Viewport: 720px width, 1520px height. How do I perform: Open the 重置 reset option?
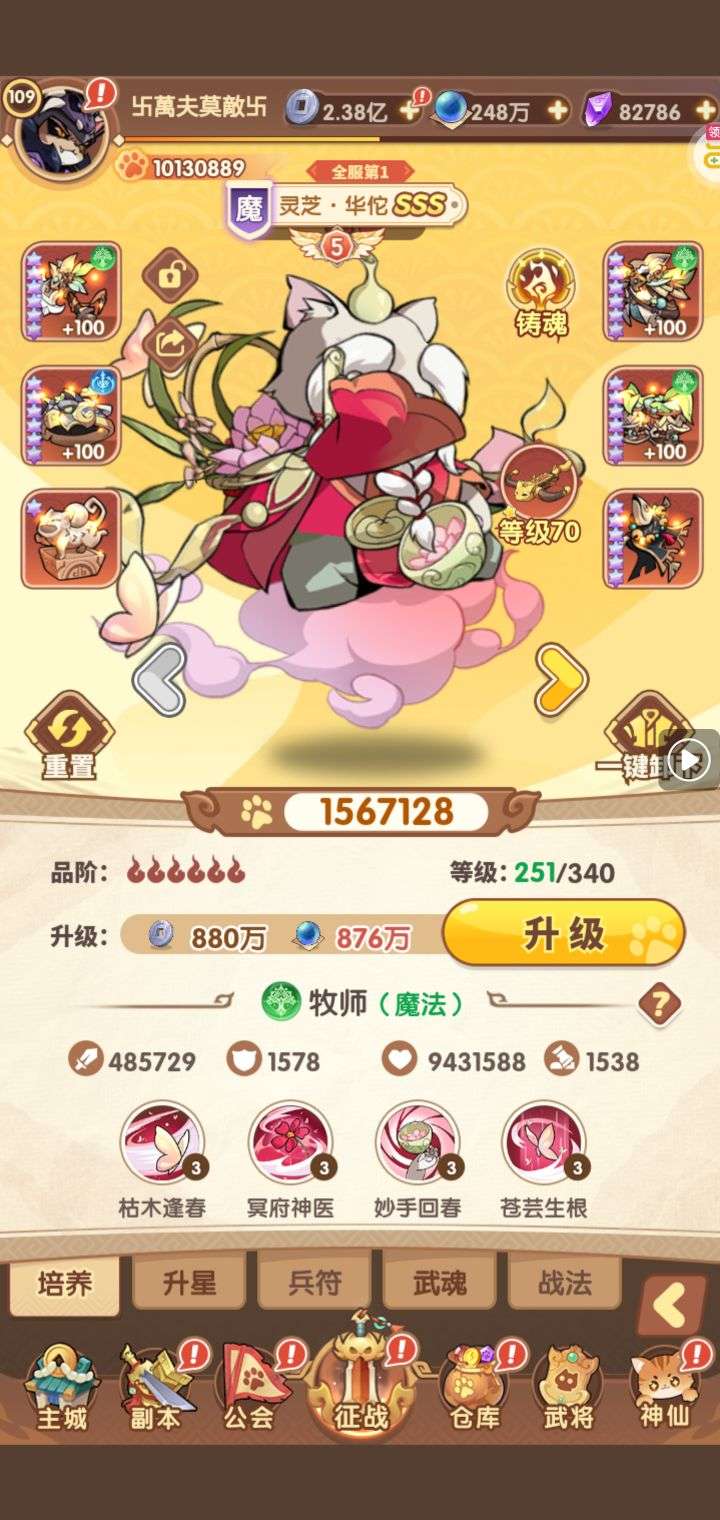[x=69, y=735]
